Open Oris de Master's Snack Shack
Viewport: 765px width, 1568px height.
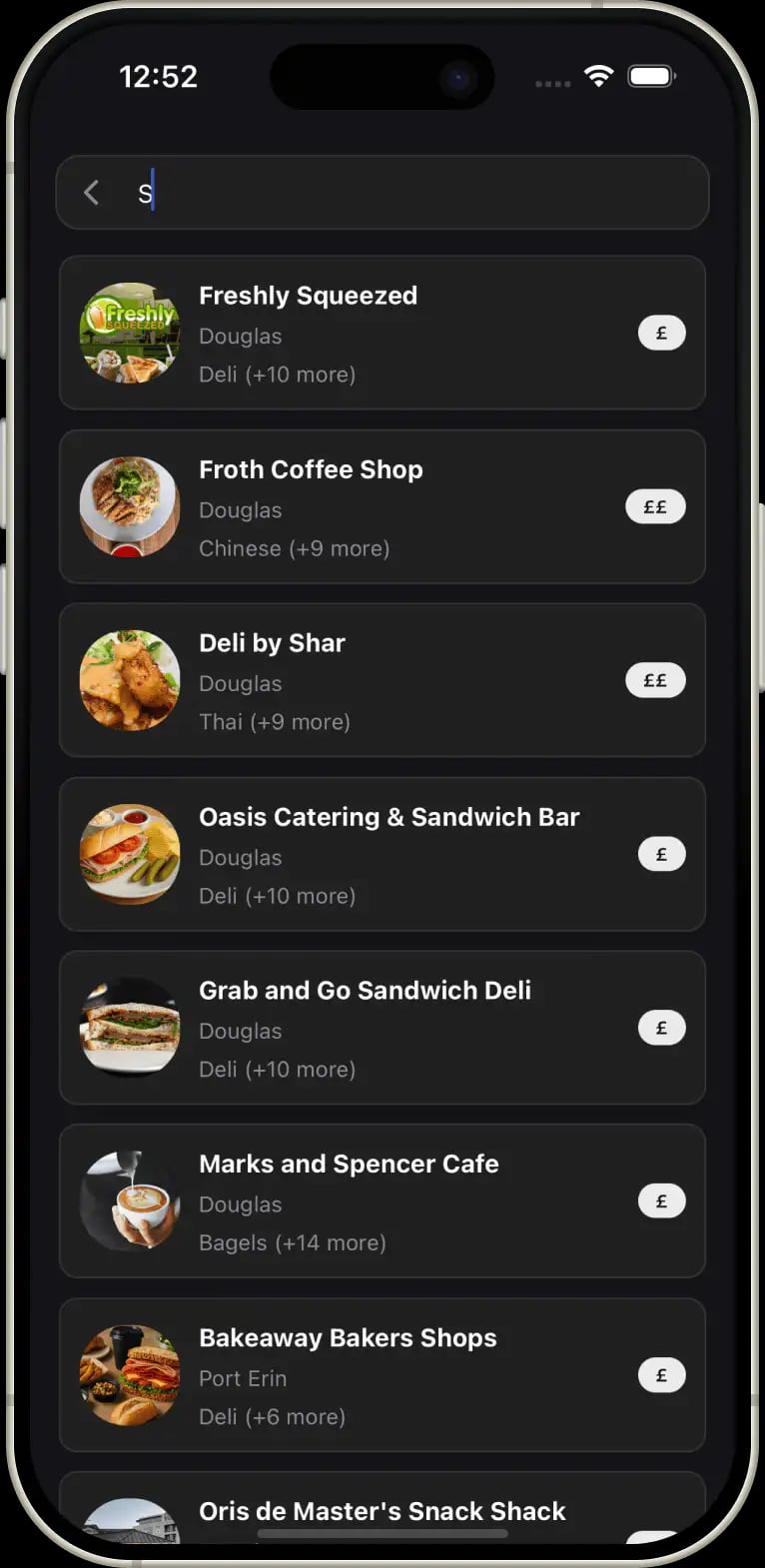tap(382, 1511)
